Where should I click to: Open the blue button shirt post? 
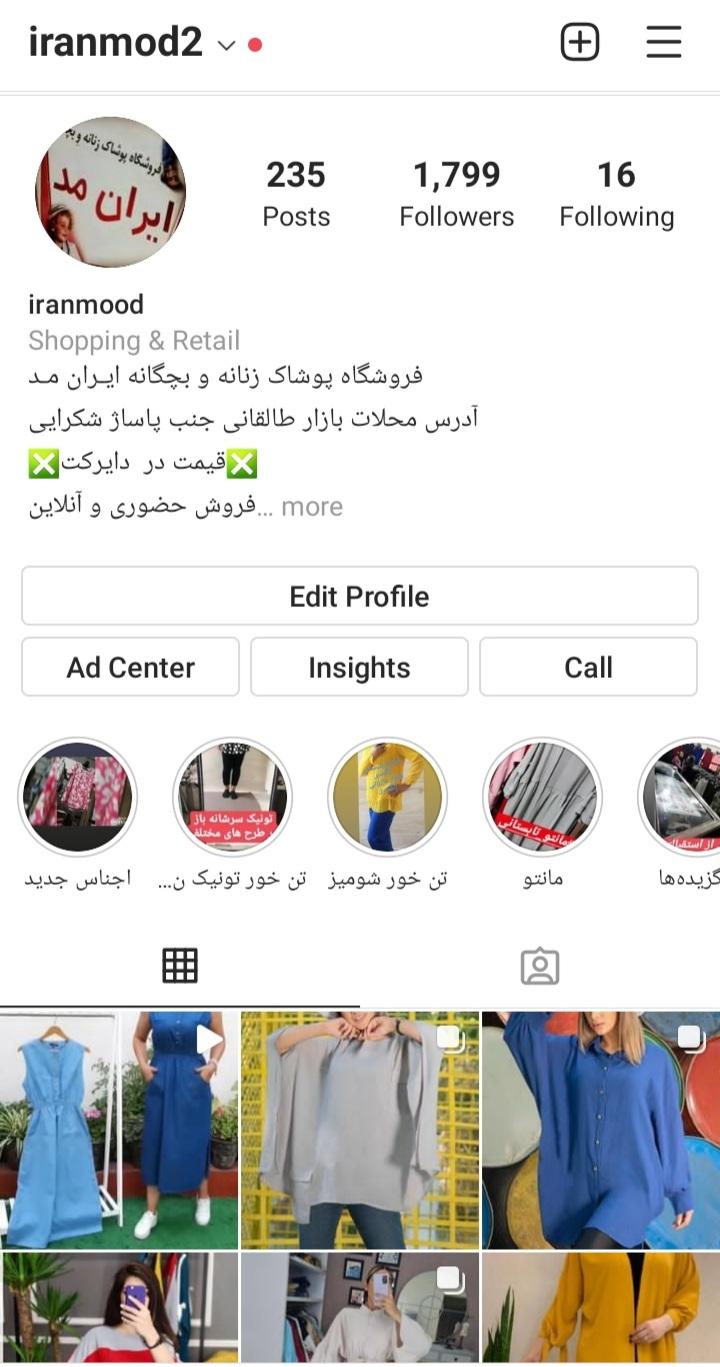coord(601,1129)
